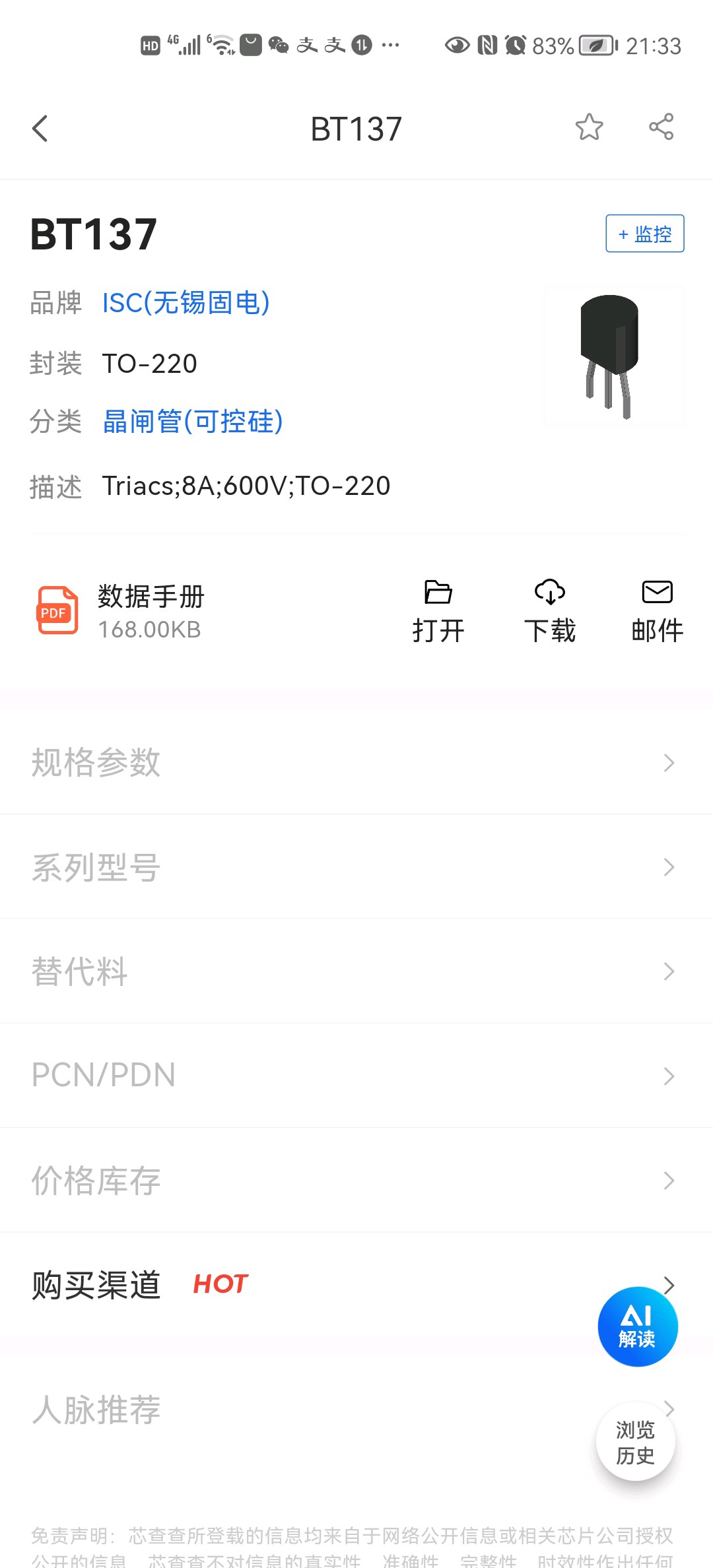Viewport: 713px width, 1568px height.
Task: Open brand link ISC(无锡固电)
Action: point(186,303)
